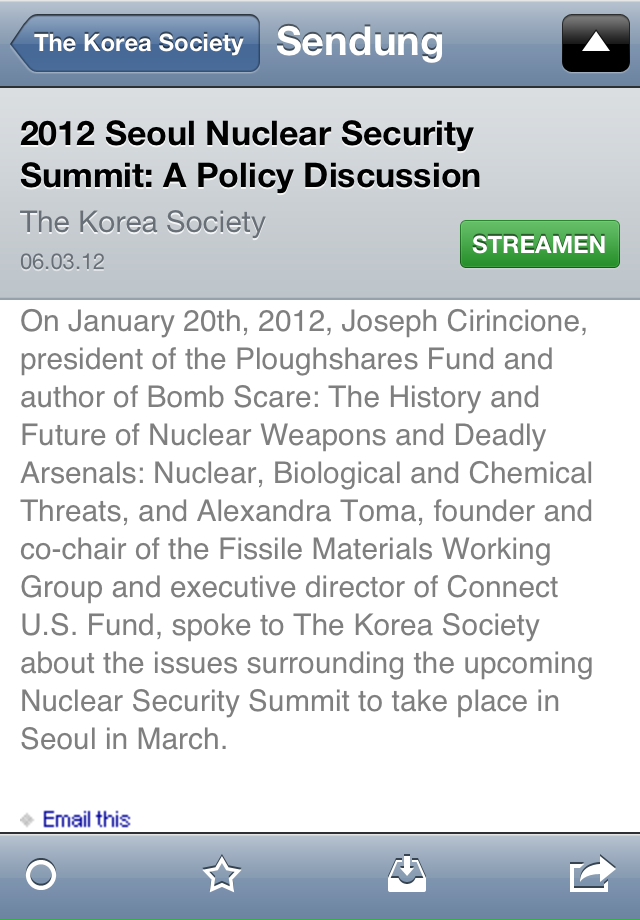The width and height of the screenshot is (640, 920).
Task: Open the Email this link
Action: (x=86, y=819)
